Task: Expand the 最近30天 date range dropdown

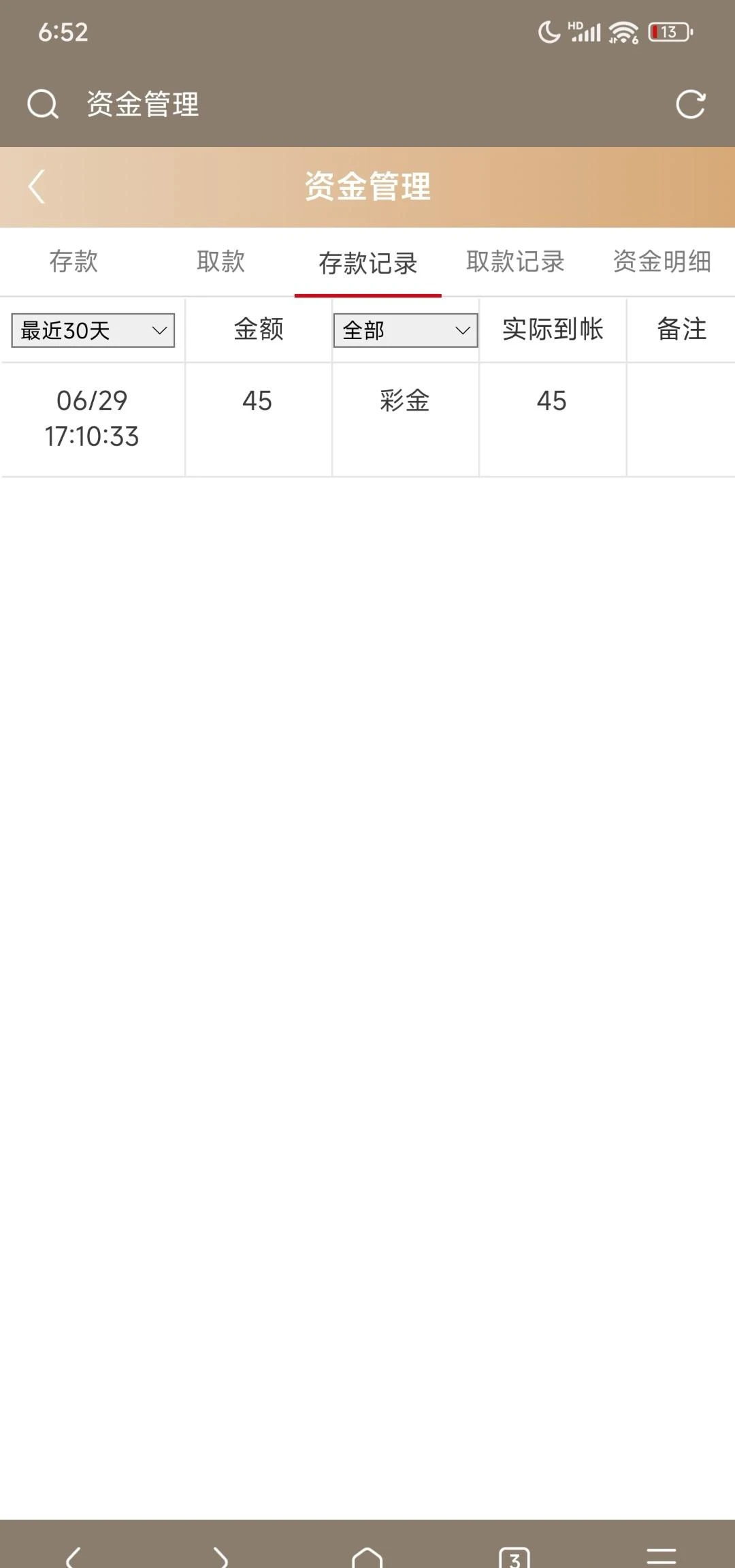Action: [x=93, y=331]
